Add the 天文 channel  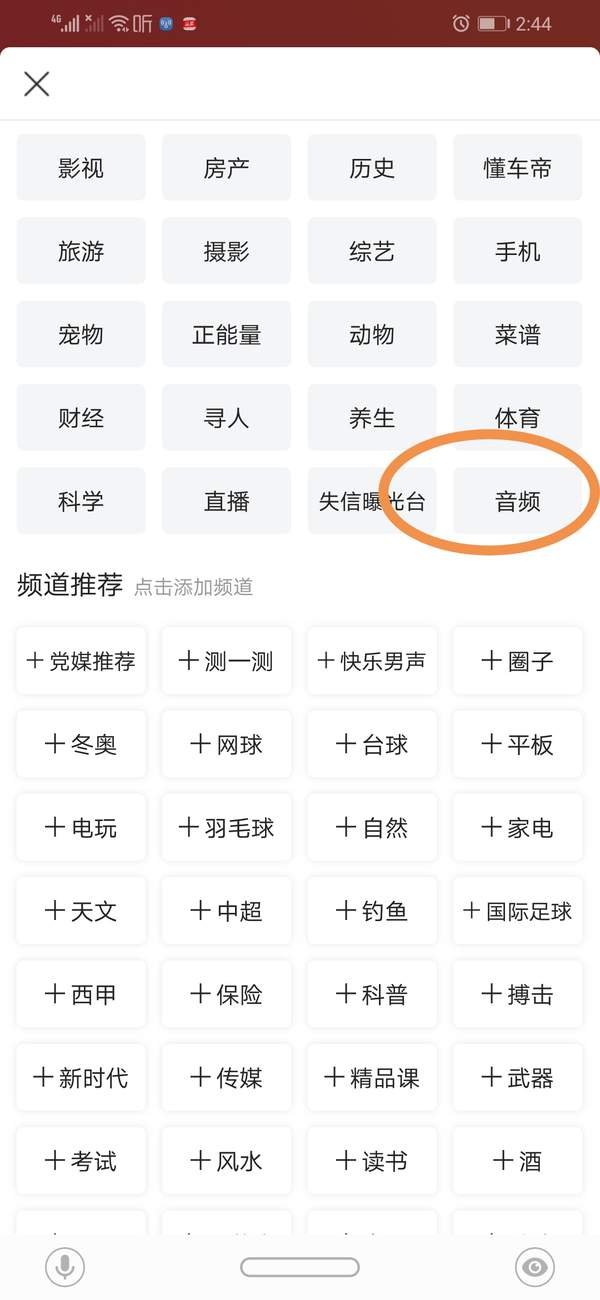coord(81,911)
